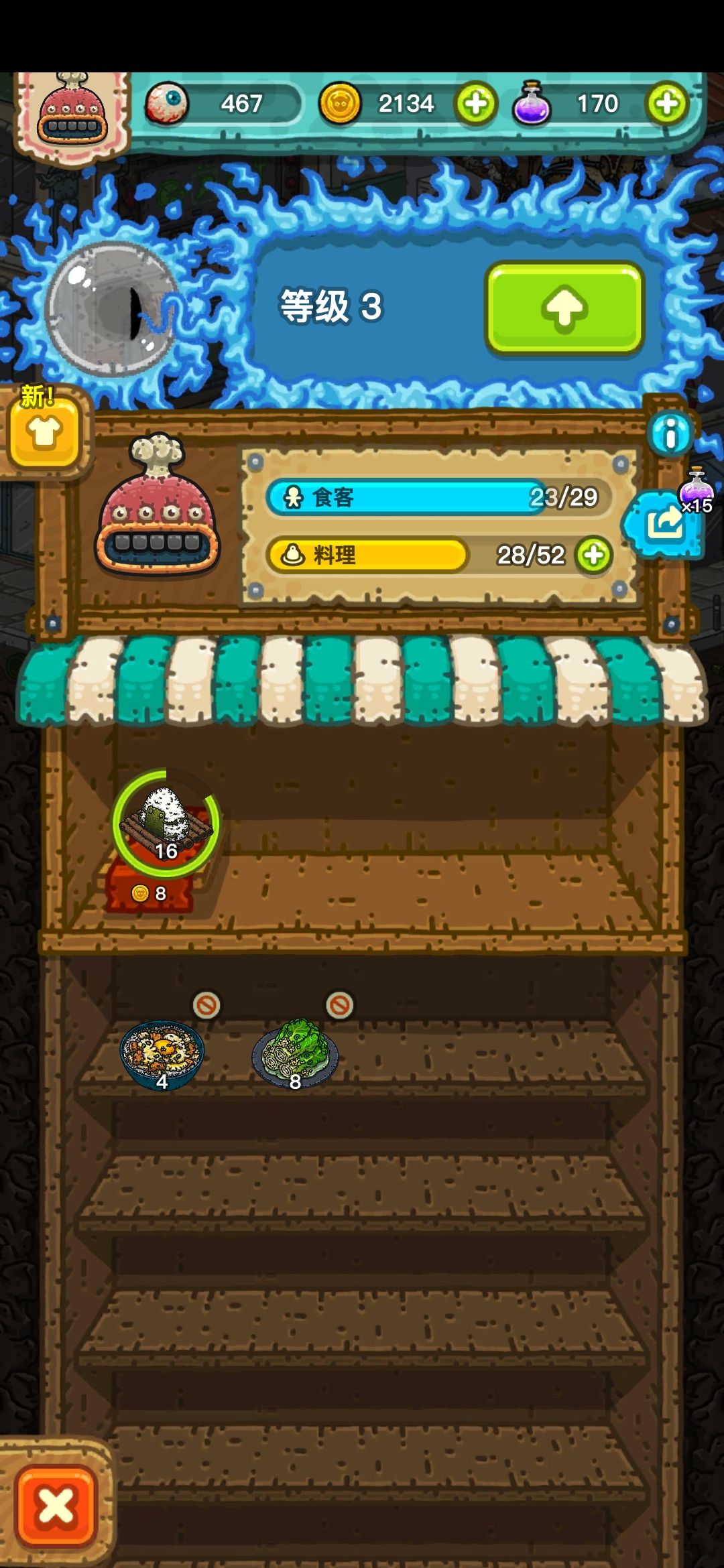724x1568 pixels.
Task: Select the green vegetable roll dish with 8
Action: click(x=295, y=1055)
